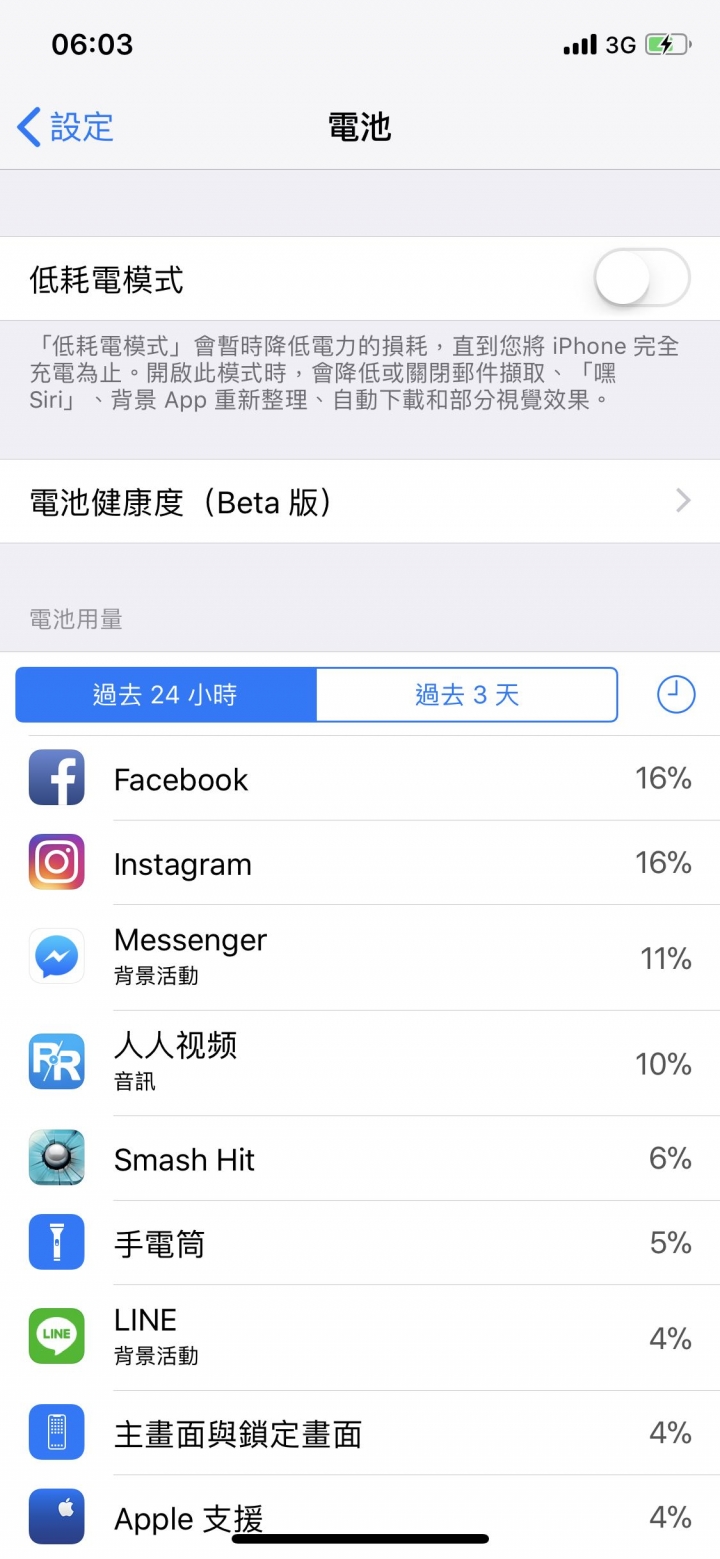Tap the Apple 支援 row
This screenshot has height=1559, width=720.
coord(360,1515)
